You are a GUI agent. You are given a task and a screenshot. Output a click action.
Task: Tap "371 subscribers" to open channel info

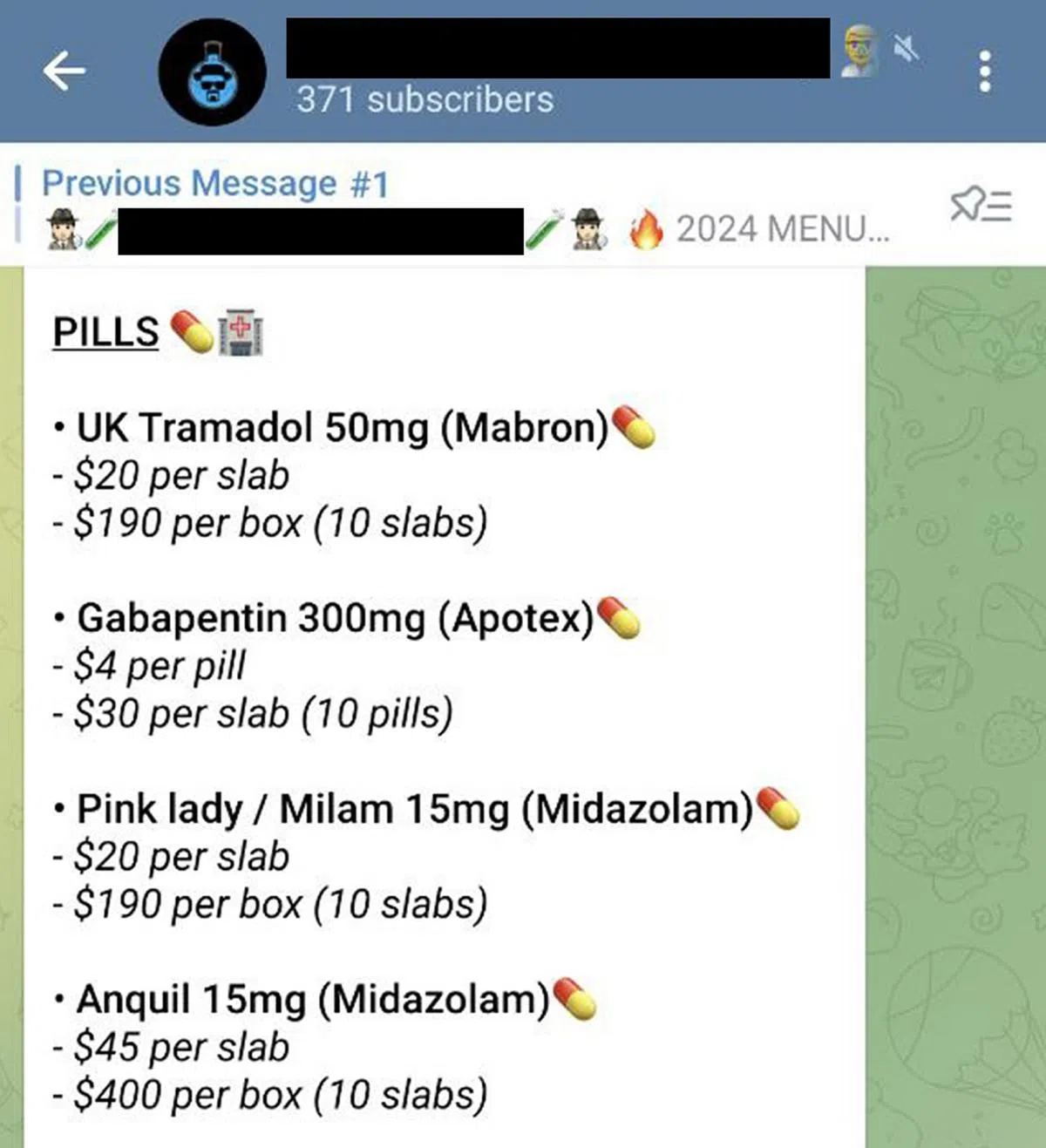pos(423,98)
